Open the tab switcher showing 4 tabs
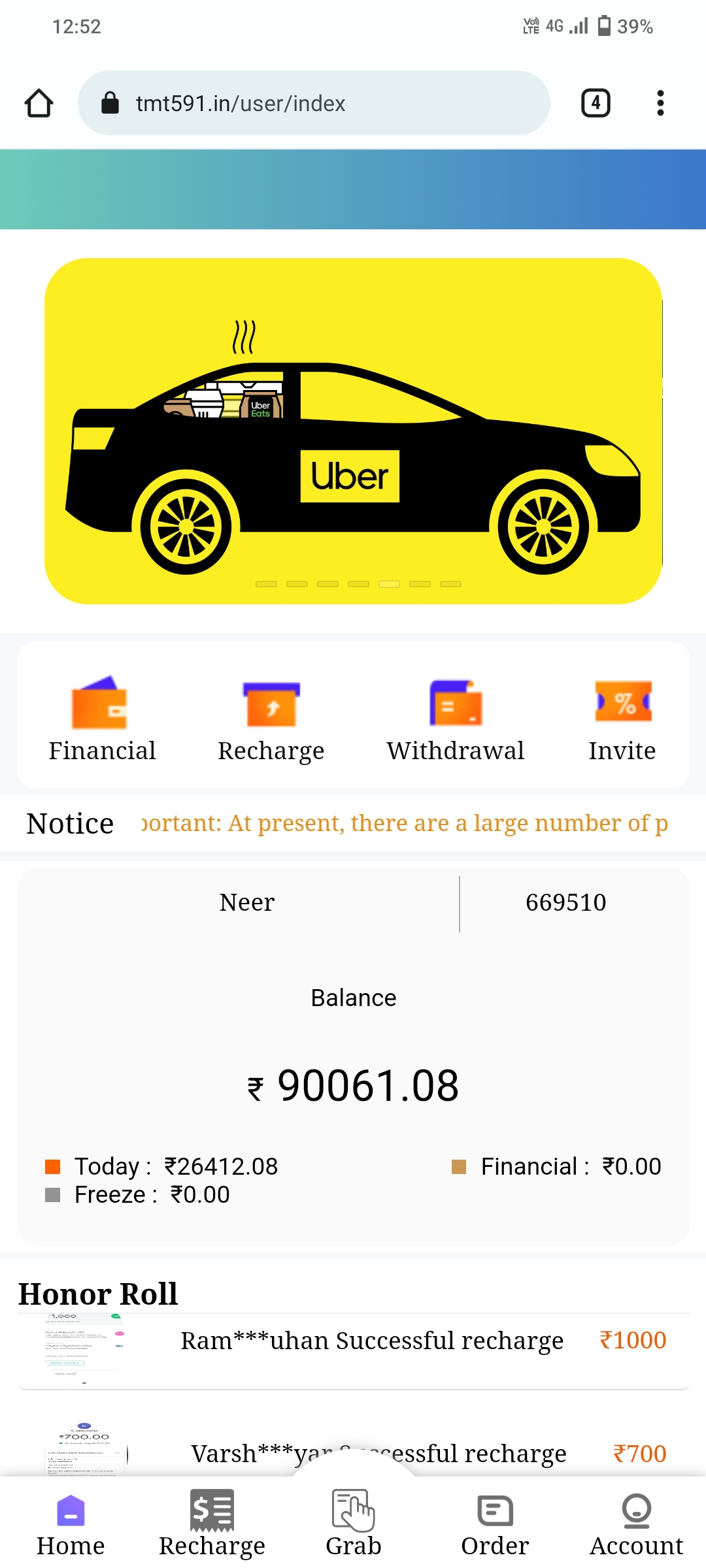 click(596, 103)
